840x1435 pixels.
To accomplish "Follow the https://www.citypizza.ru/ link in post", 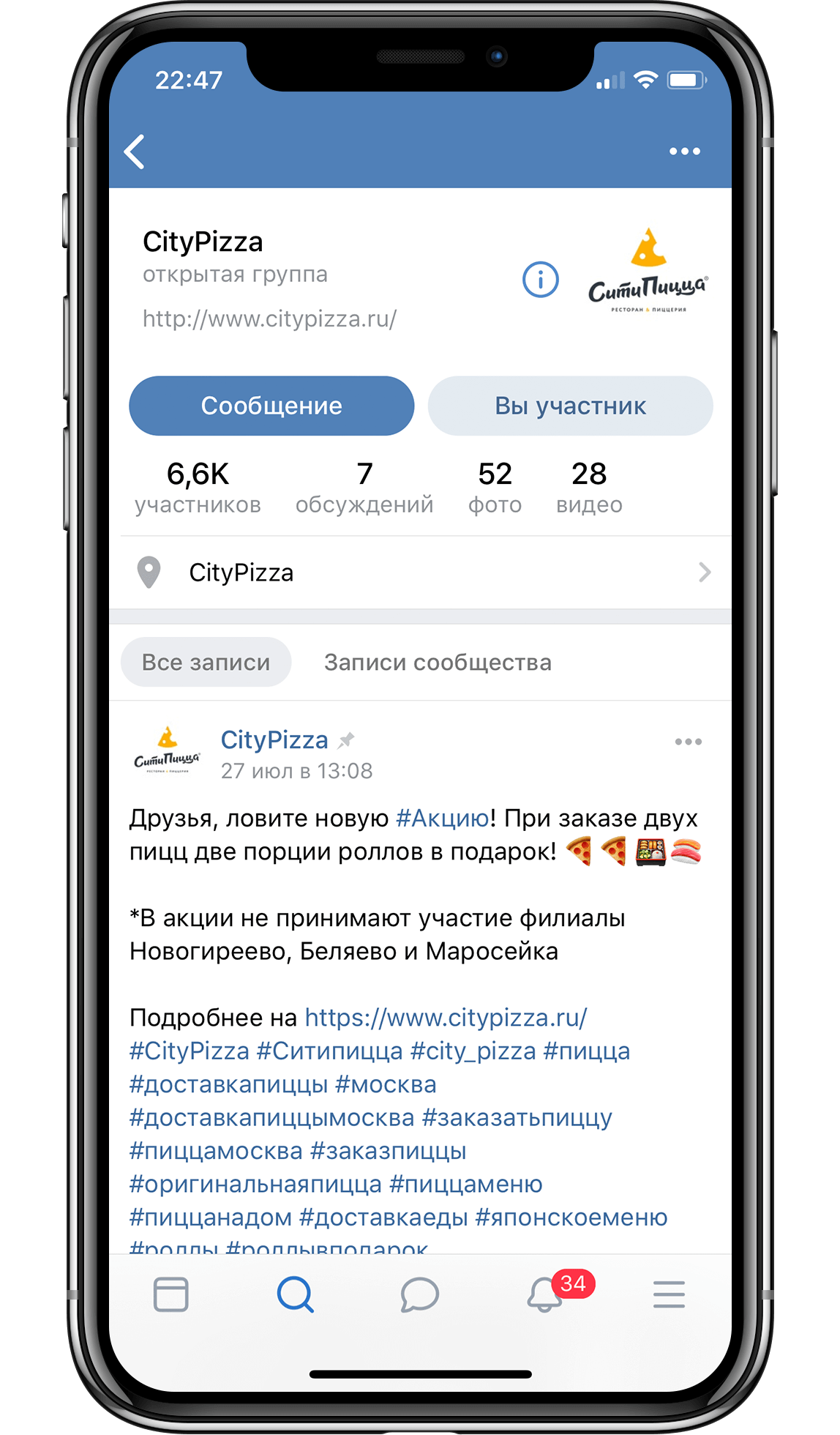I will [446, 1017].
